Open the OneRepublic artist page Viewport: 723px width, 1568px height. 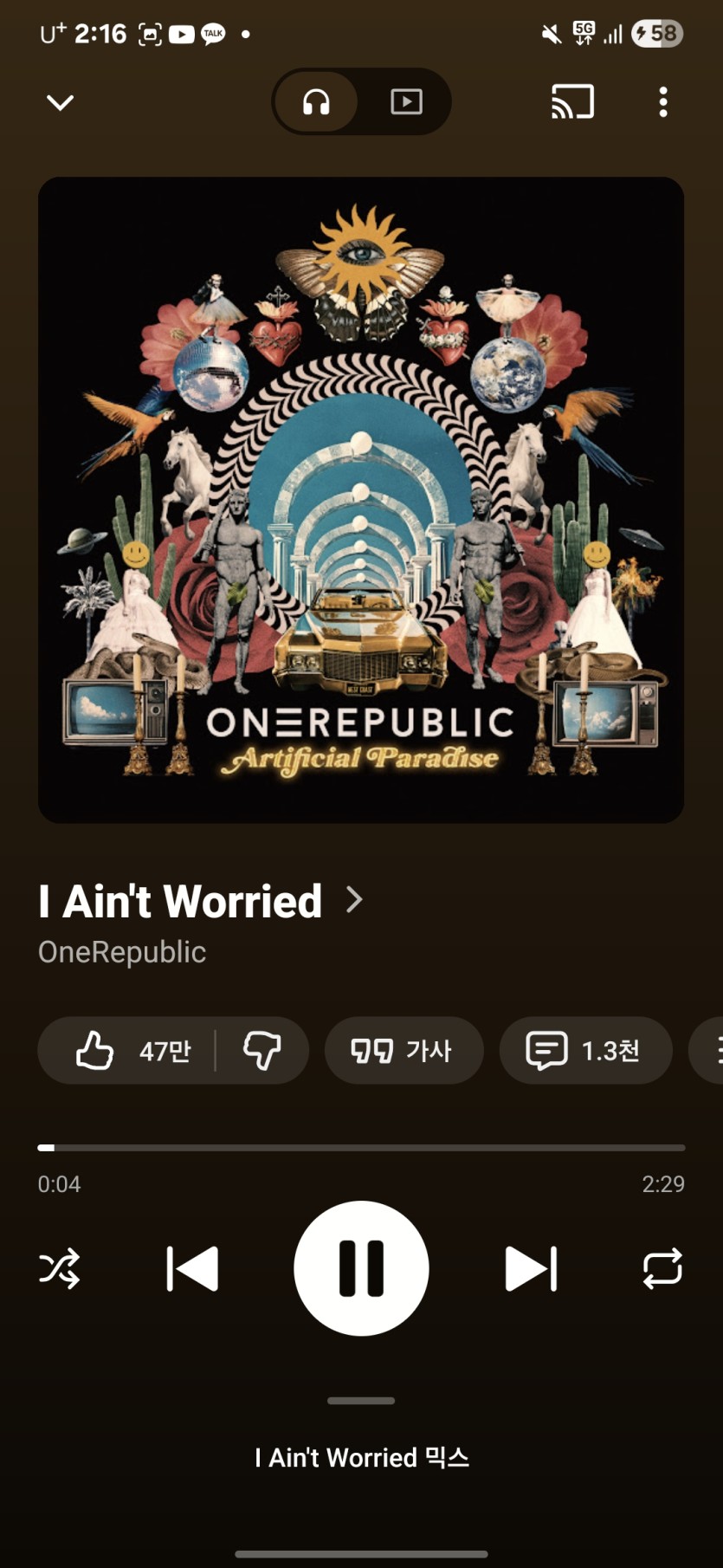(x=122, y=951)
